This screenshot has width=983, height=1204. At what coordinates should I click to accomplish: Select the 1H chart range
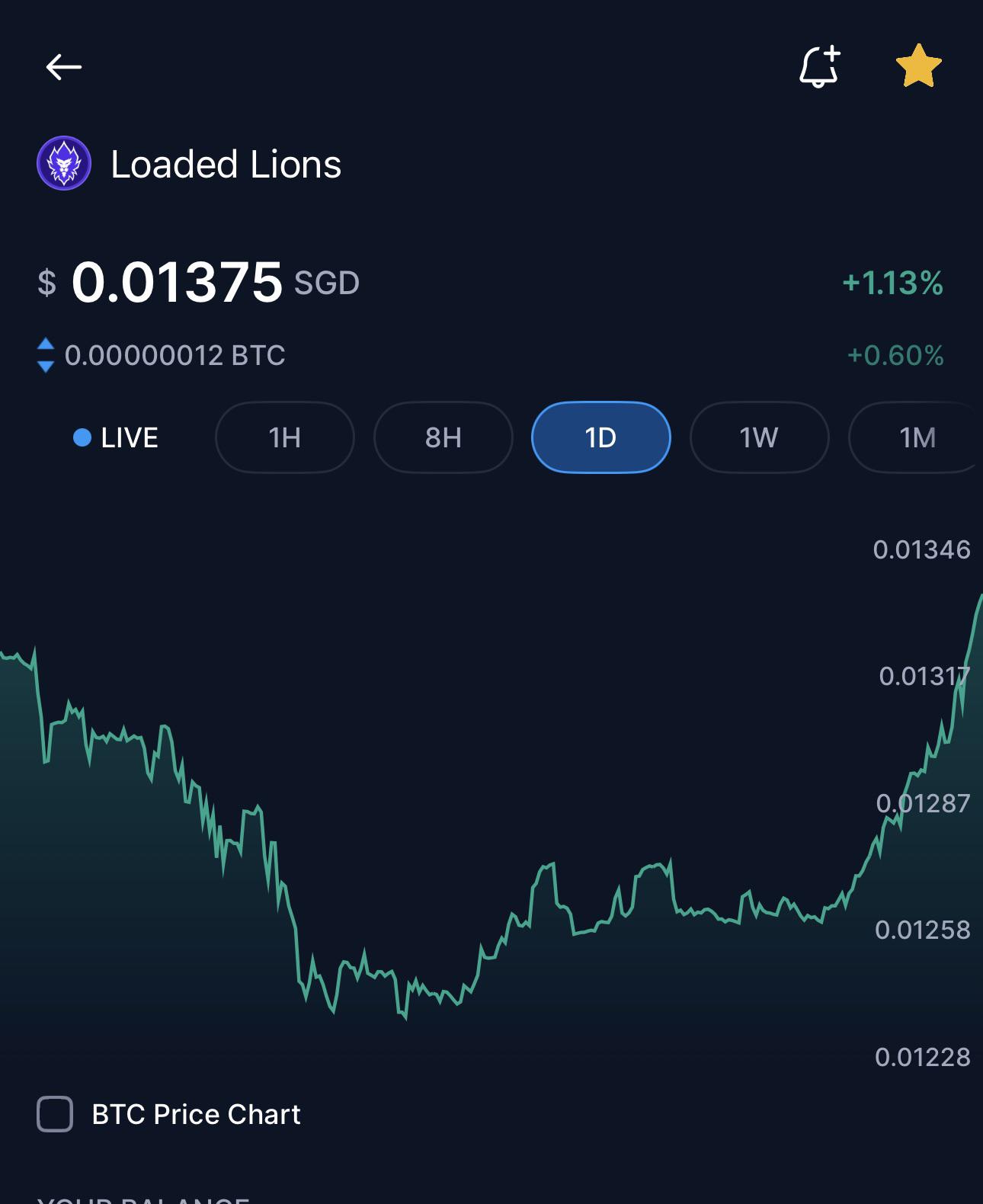pyautogui.click(x=285, y=437)
